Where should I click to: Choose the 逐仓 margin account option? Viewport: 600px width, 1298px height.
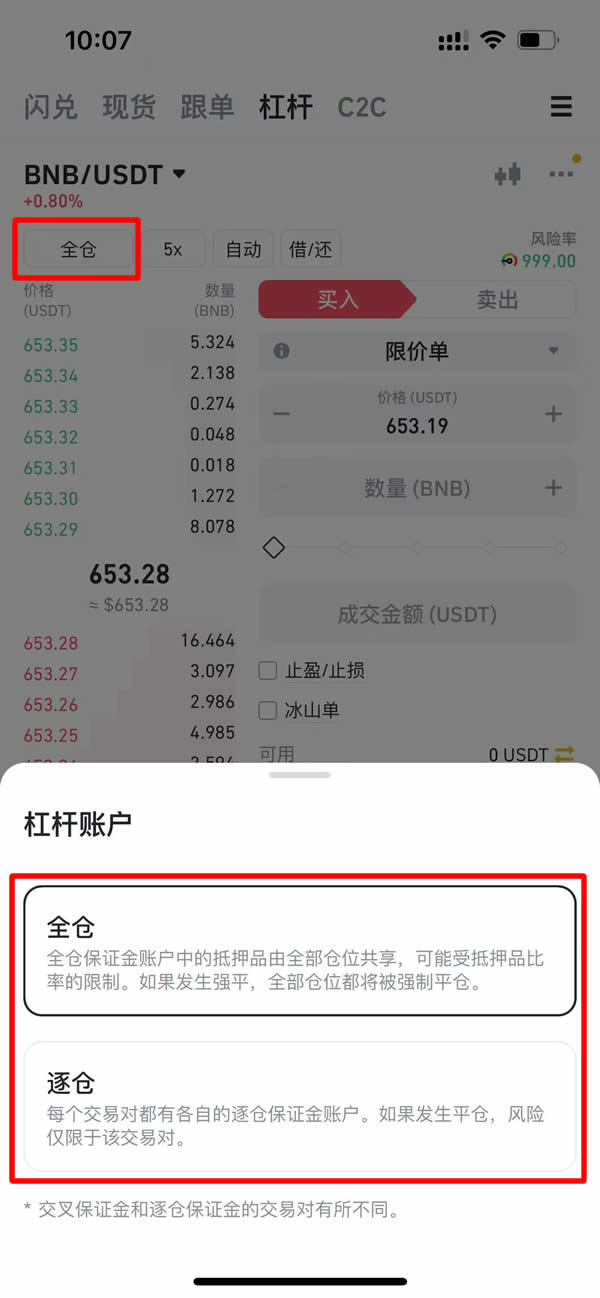point(300,1105)
